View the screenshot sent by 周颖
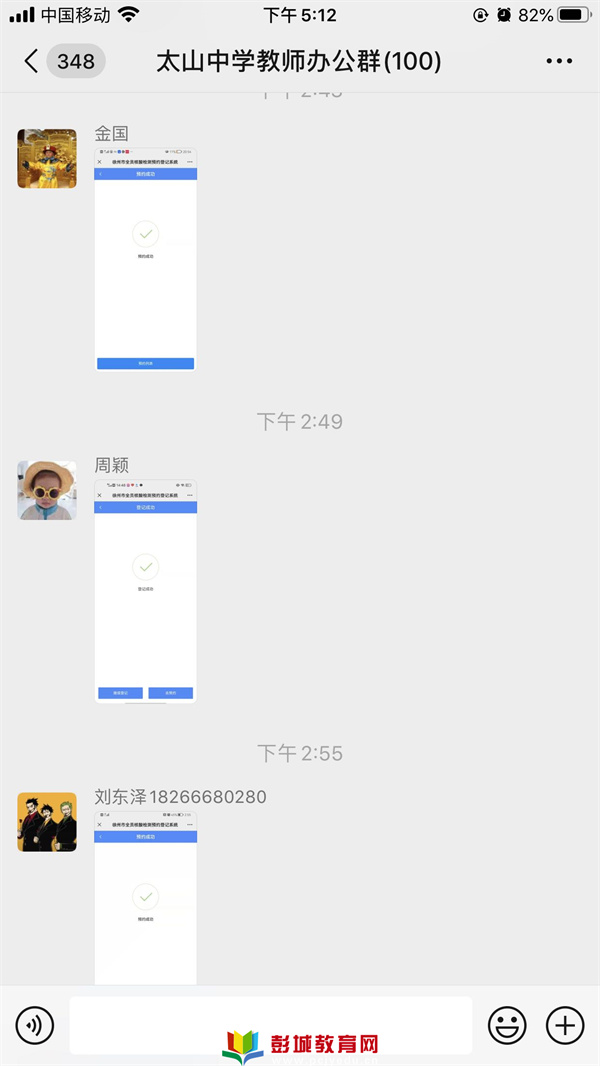 146,591
